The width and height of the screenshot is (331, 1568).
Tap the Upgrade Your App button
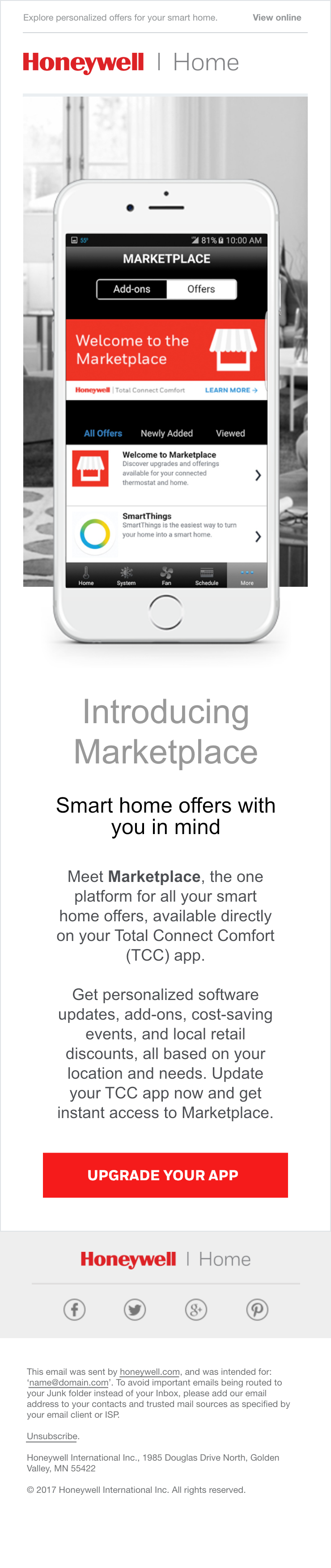[165, 1175]
